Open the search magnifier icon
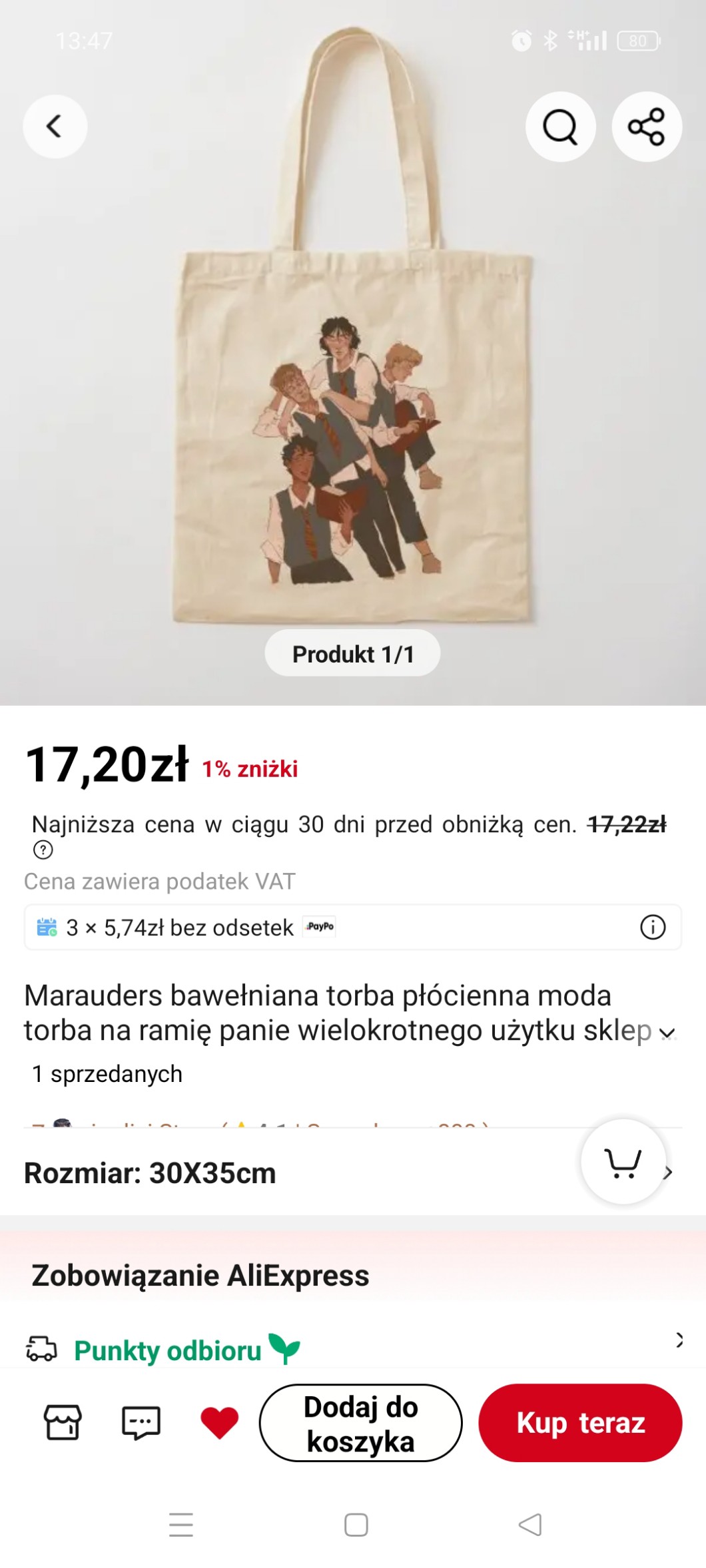 (560, 127)
